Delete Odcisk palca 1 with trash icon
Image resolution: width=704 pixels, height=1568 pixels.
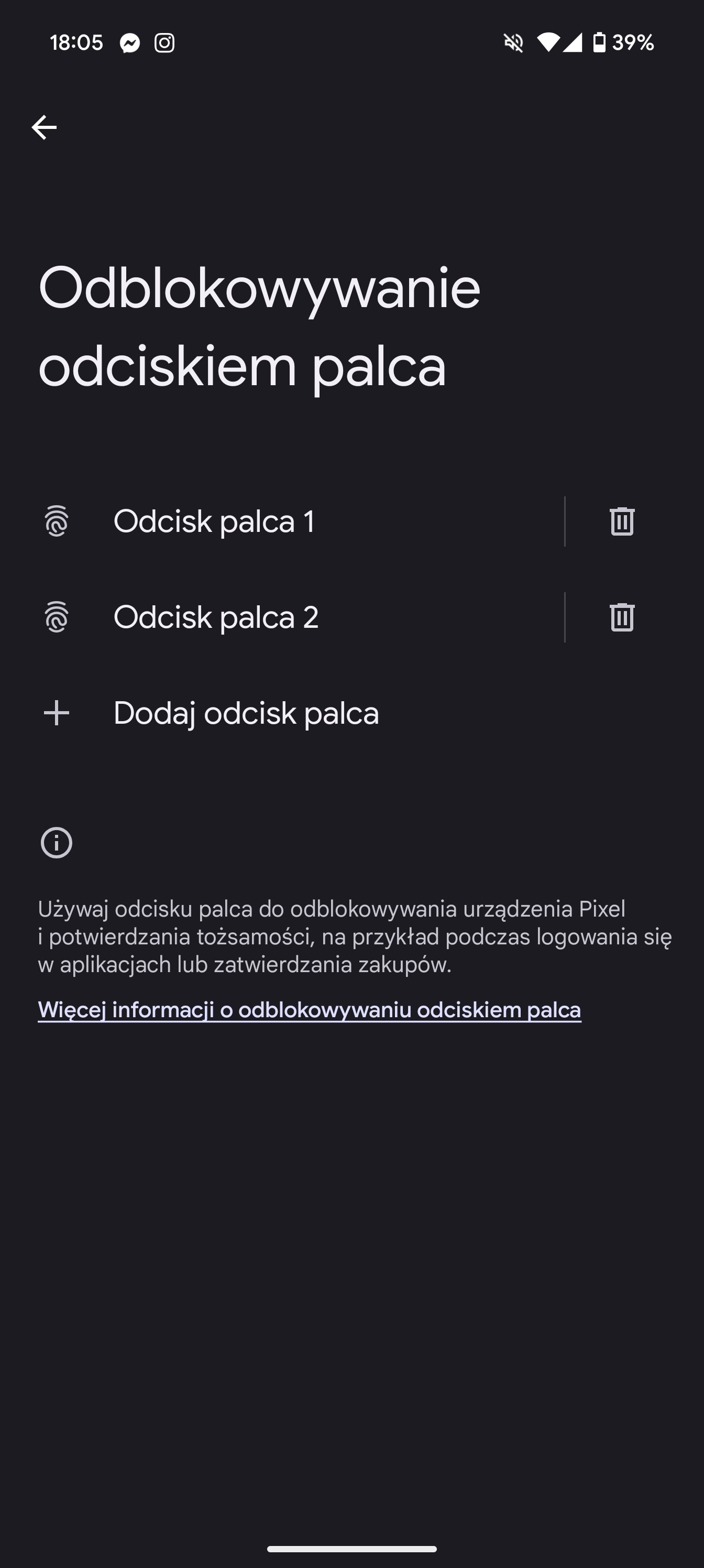coord(622,521)
